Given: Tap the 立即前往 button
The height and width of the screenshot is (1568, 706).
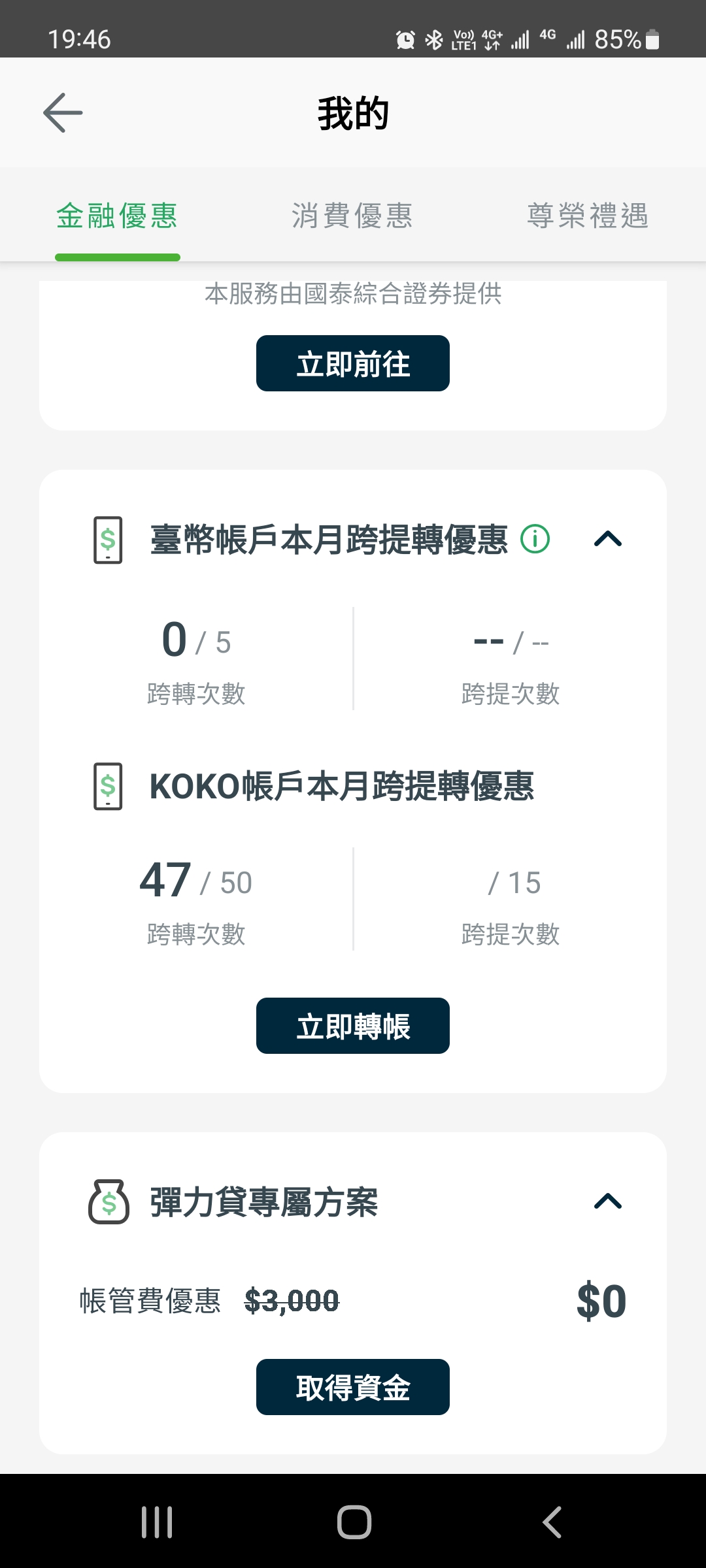Looking at the screenshot, I should point(352,363).
